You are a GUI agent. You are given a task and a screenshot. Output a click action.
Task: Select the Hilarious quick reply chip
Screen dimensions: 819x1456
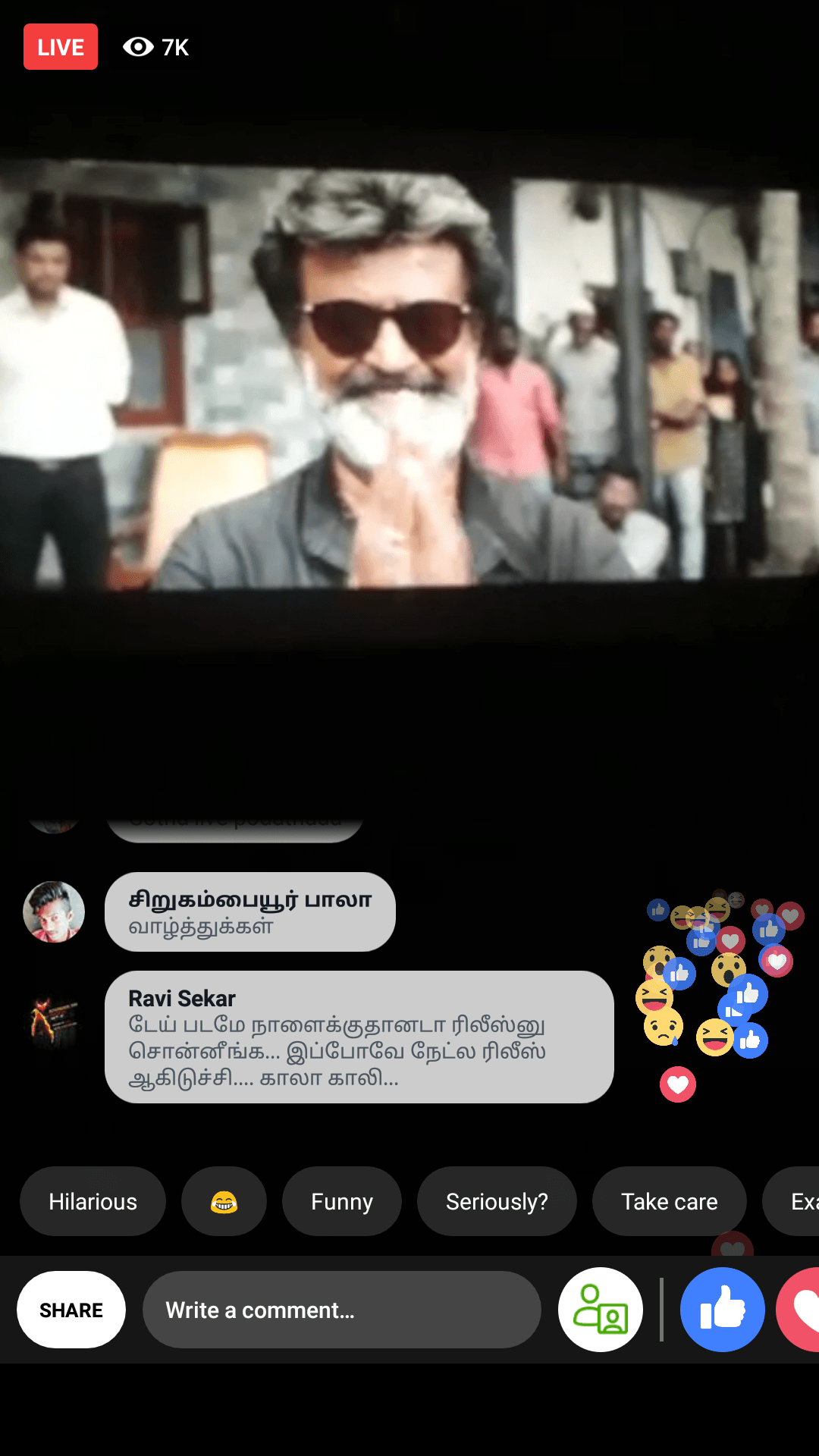(93, 1201)
